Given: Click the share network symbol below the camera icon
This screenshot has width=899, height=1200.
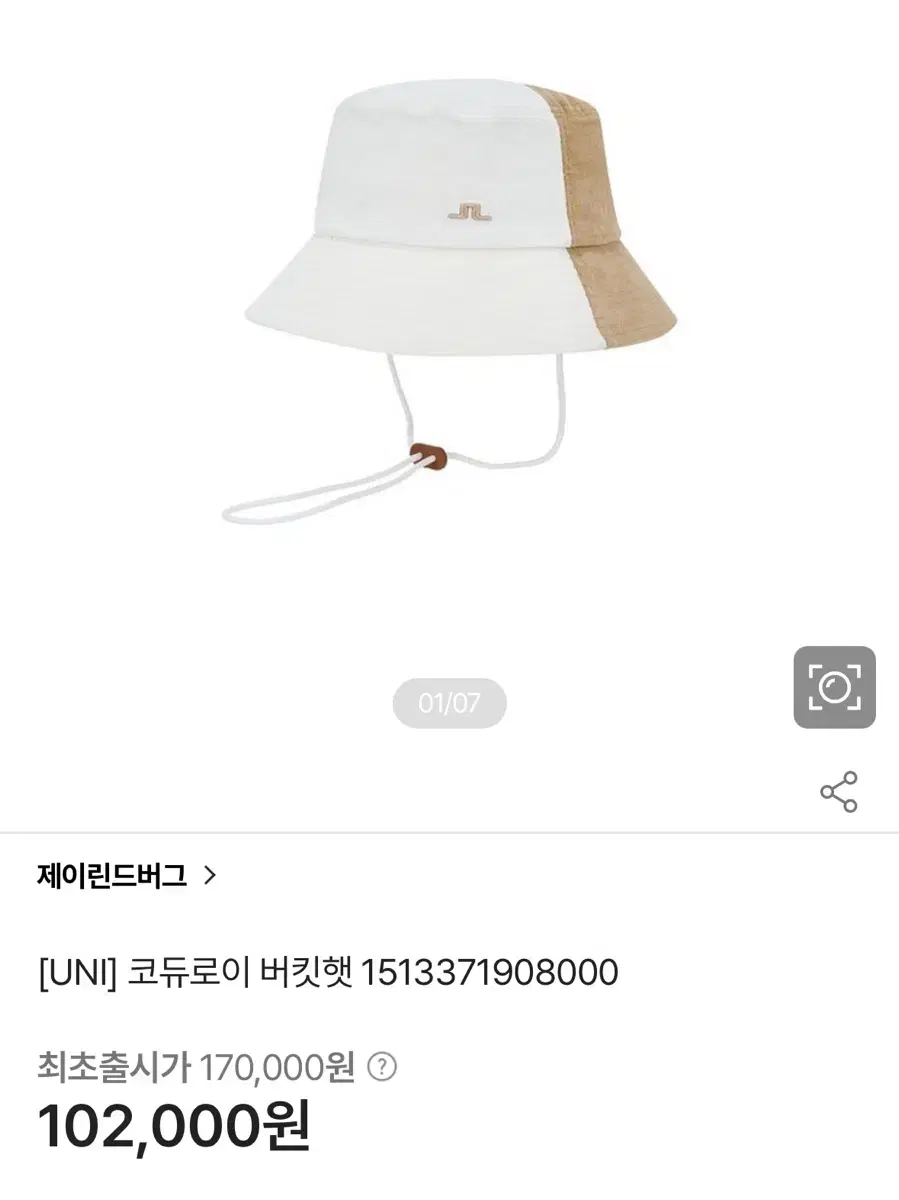Looking at the screenshot, I should pos(840,790).
